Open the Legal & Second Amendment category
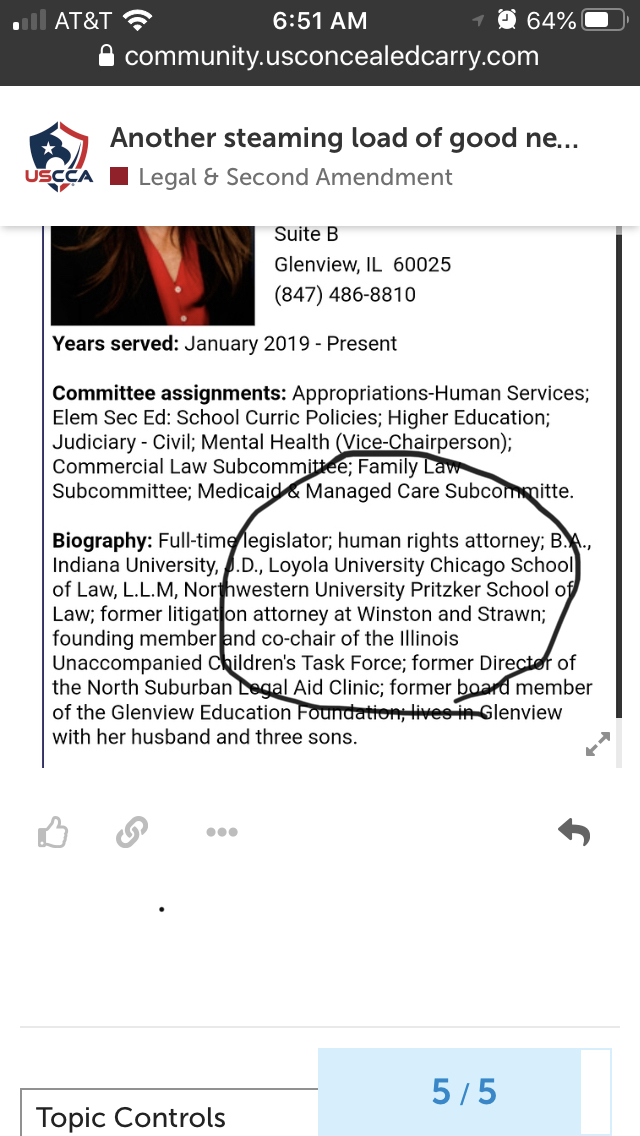Image resolution: width=640 pixels, height=1136 pixels. pos(294,178)
